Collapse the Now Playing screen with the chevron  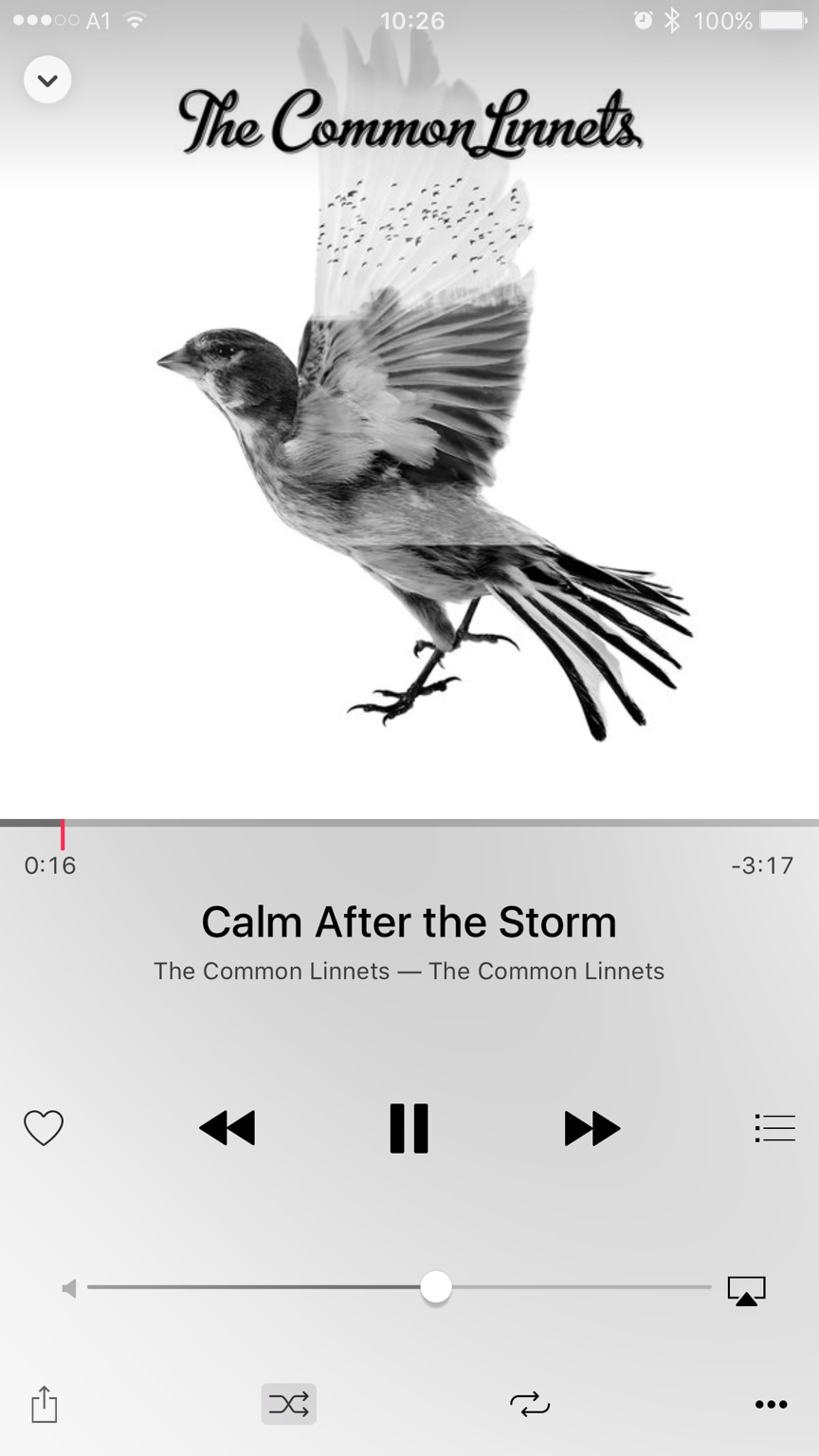click(47, 81)
